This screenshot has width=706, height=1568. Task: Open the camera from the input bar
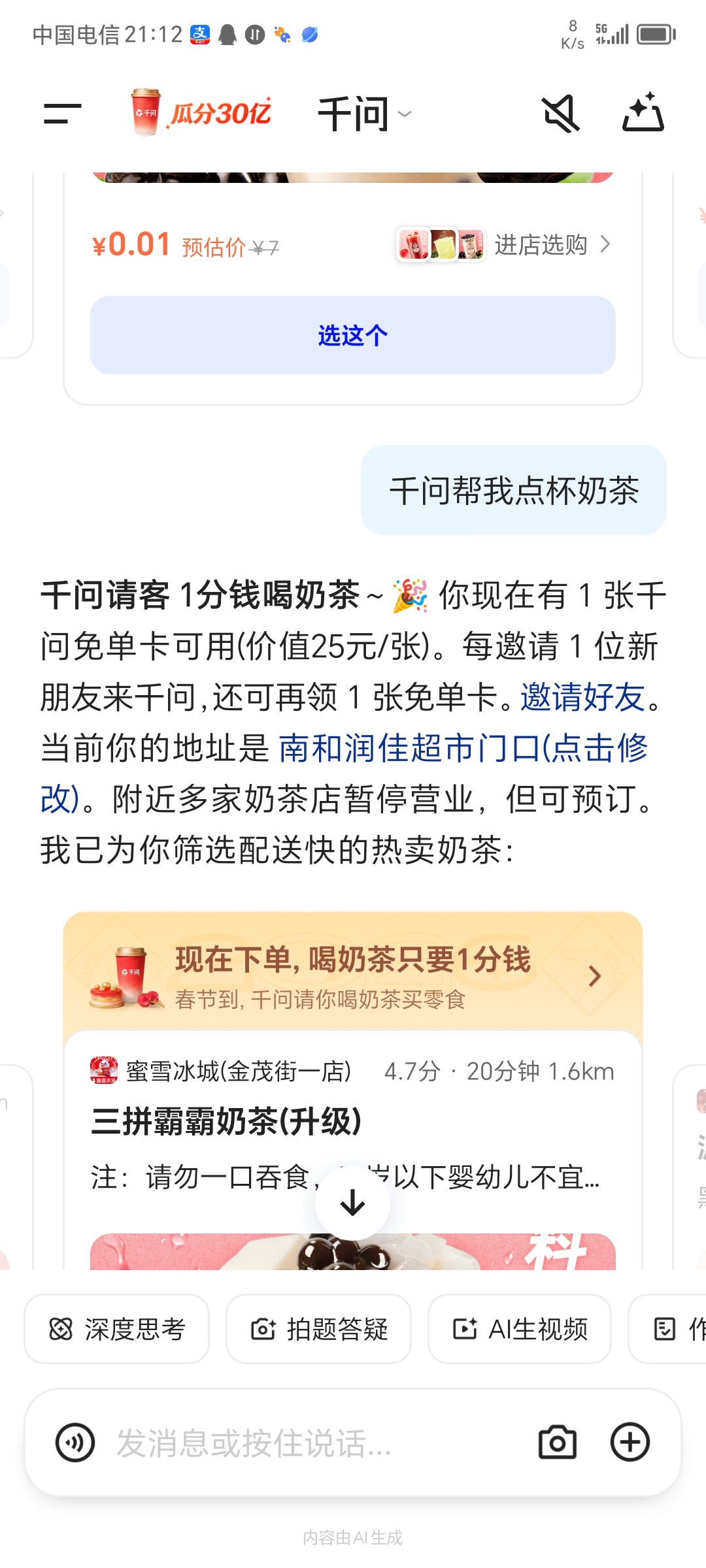point(557,1443)
